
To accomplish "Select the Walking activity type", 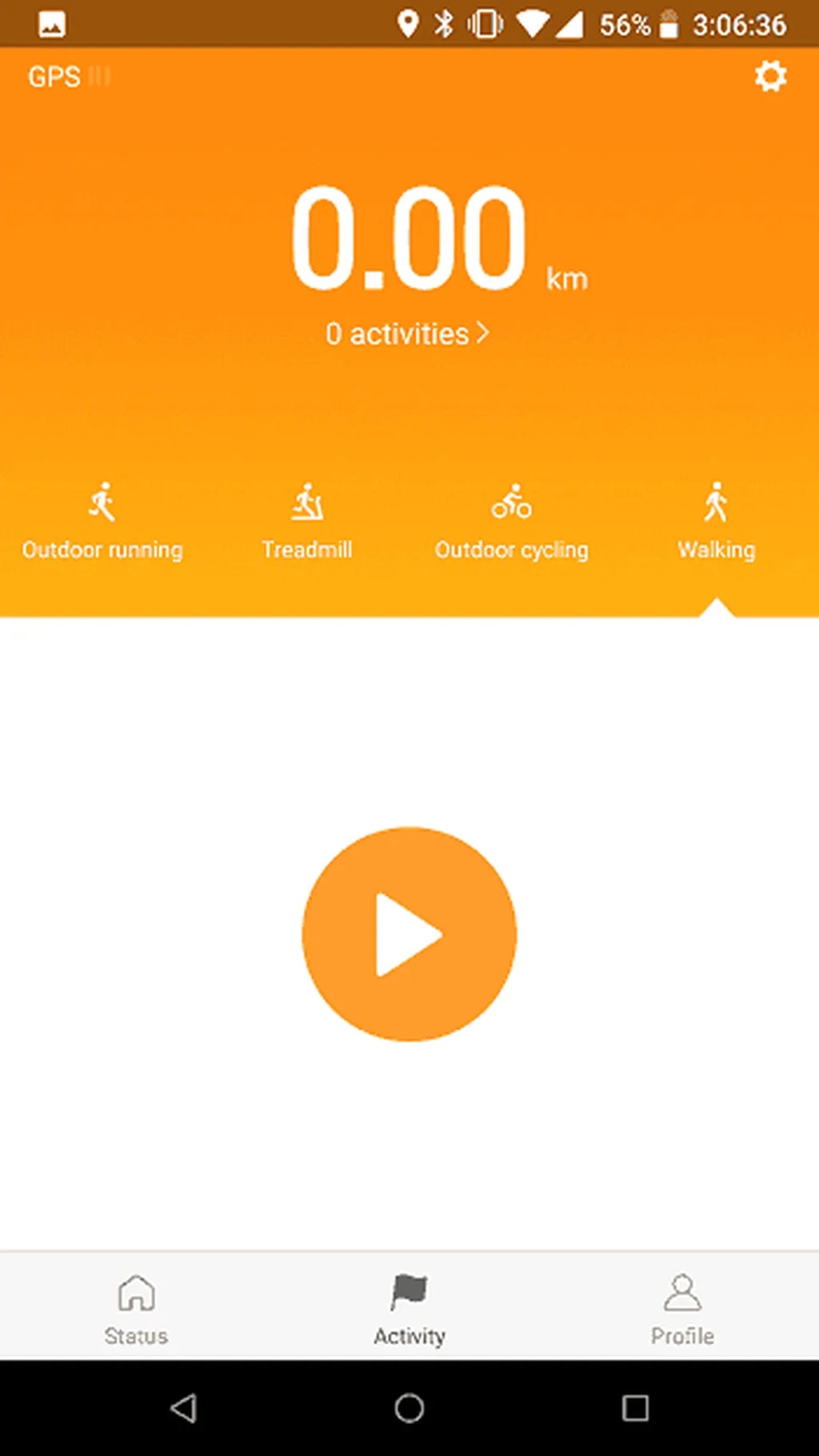I will [717, 522].
